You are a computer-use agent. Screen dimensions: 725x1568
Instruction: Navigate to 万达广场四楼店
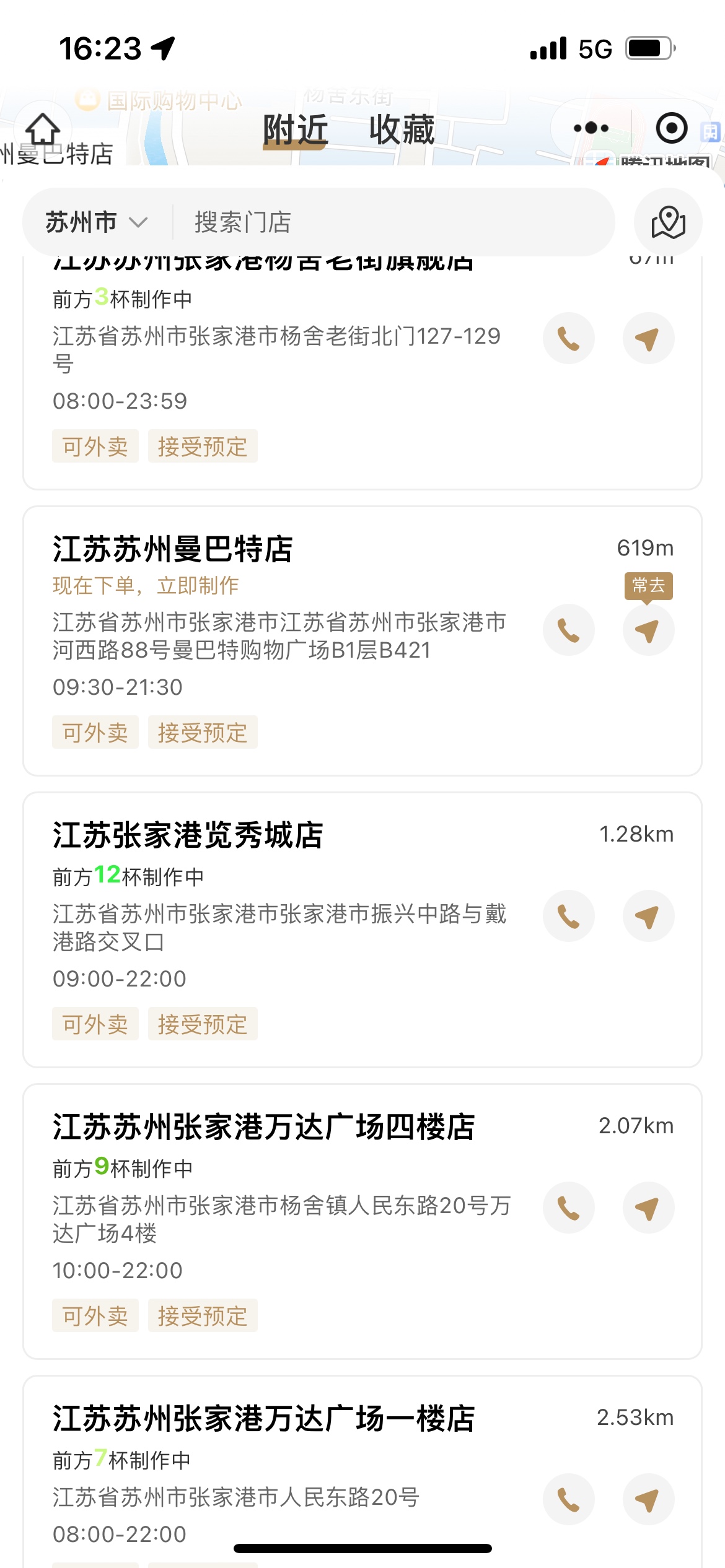[x=648, y=1208]
